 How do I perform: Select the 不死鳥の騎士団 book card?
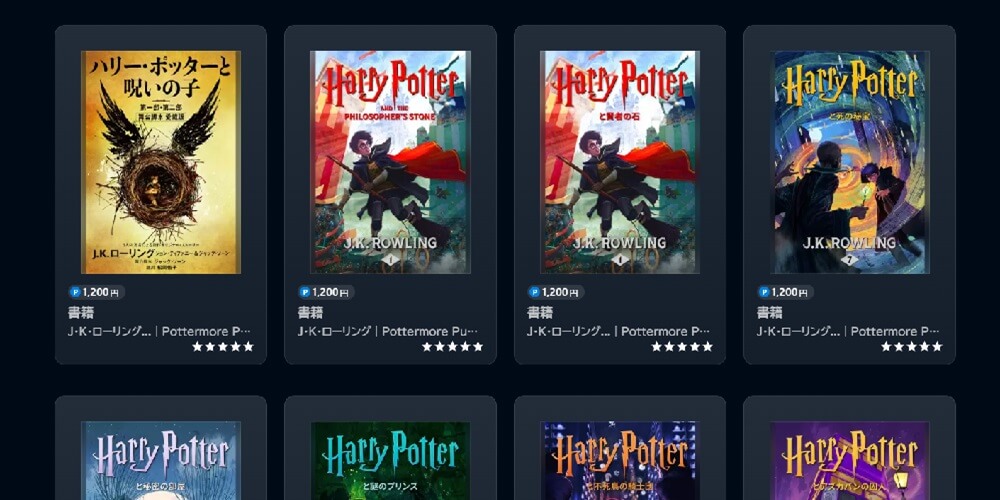click(620, 460)
